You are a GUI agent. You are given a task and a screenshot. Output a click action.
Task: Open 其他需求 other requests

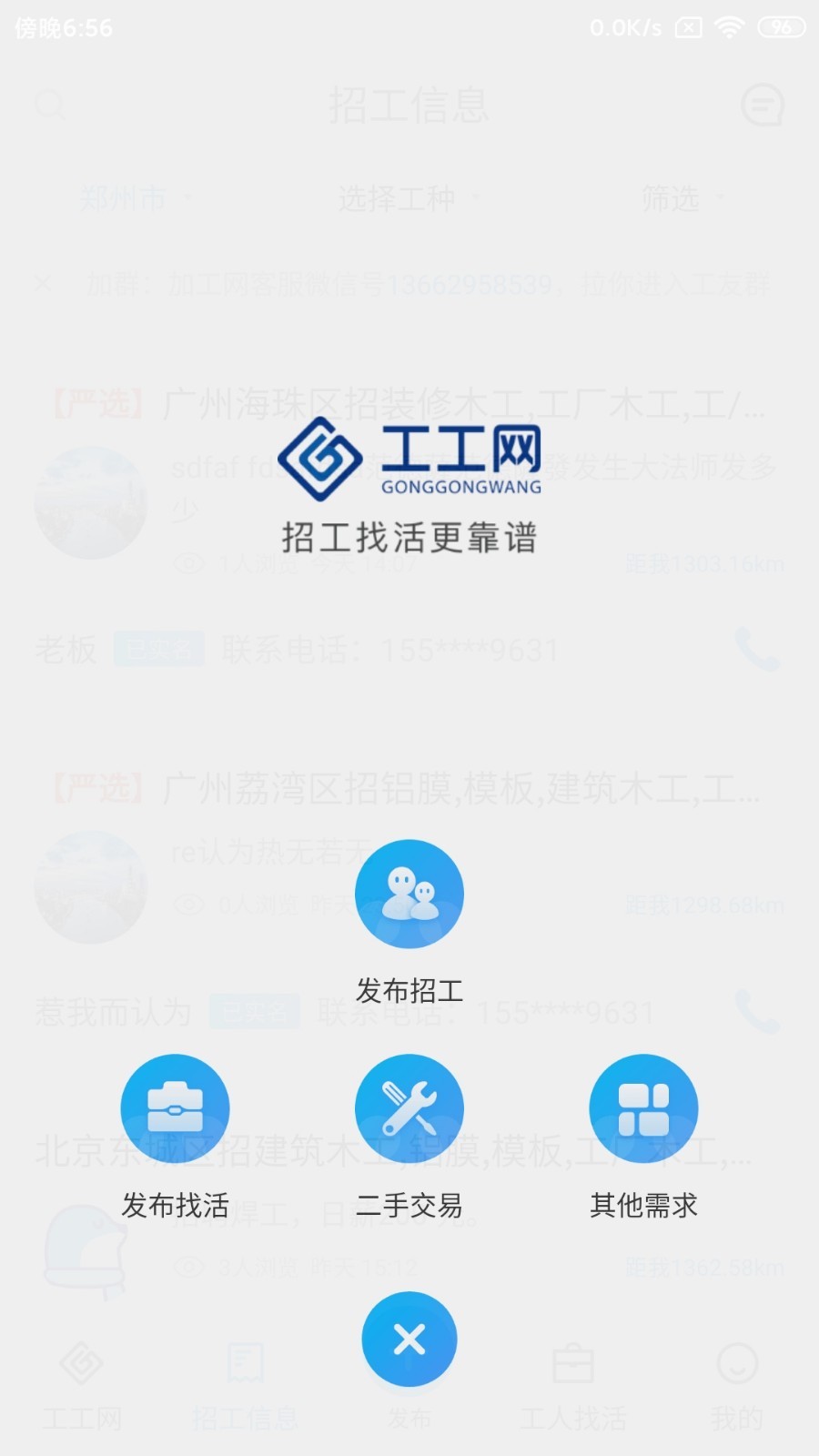pyautogui.click(x=643, y=1108)
